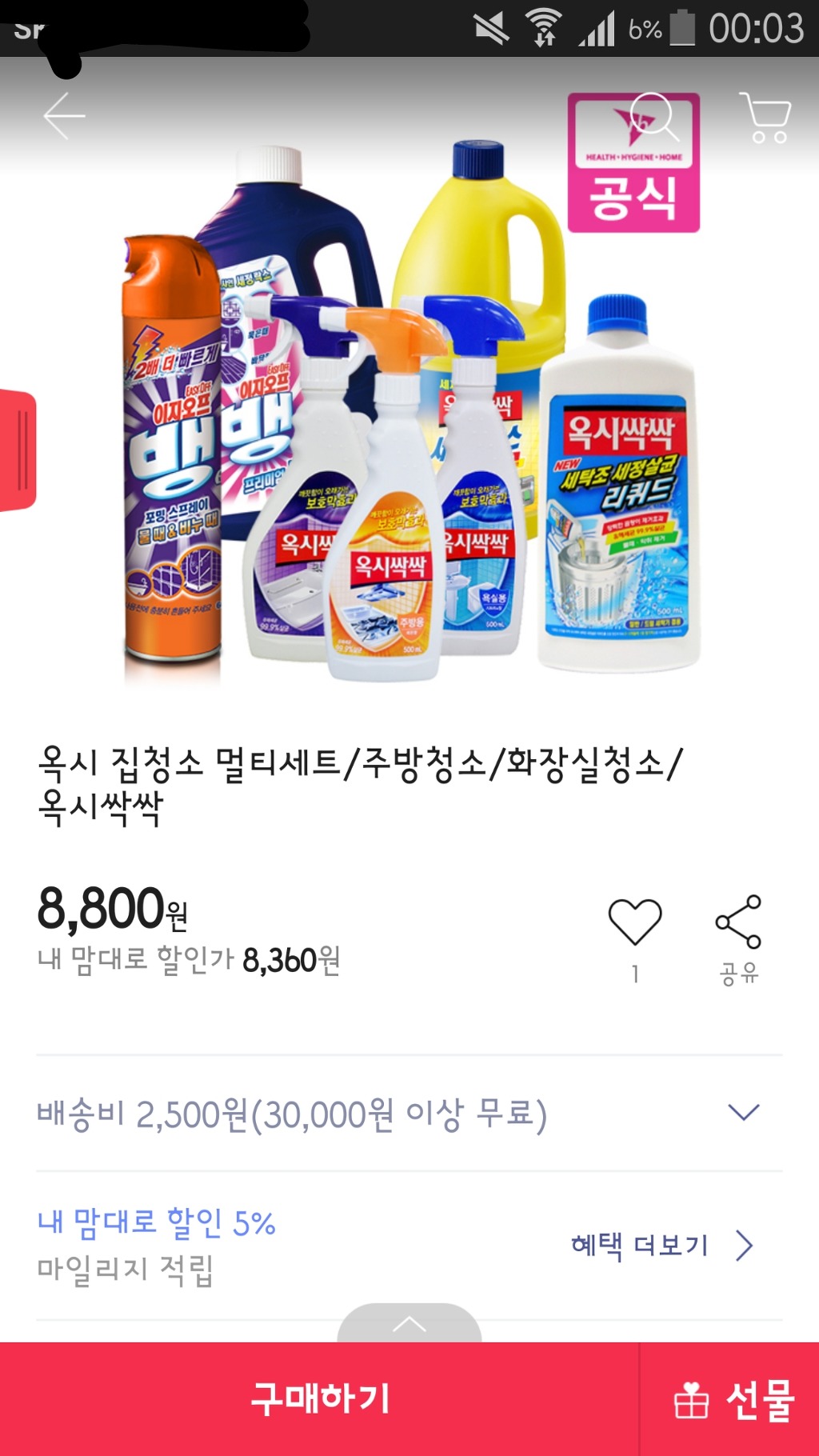The image size is (819, 1456).
Task: Tap 구매하기 to buy the item
Action: tap(320, 1399)
